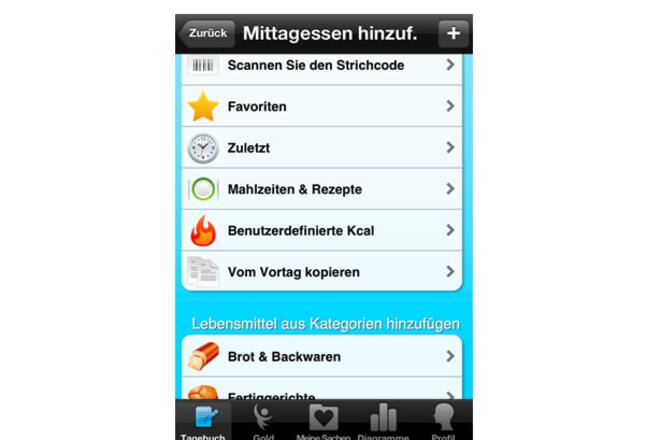Screen dimensions: 660x440
Task: Open Scannen Sie den Strichcode
Action: 322,65
